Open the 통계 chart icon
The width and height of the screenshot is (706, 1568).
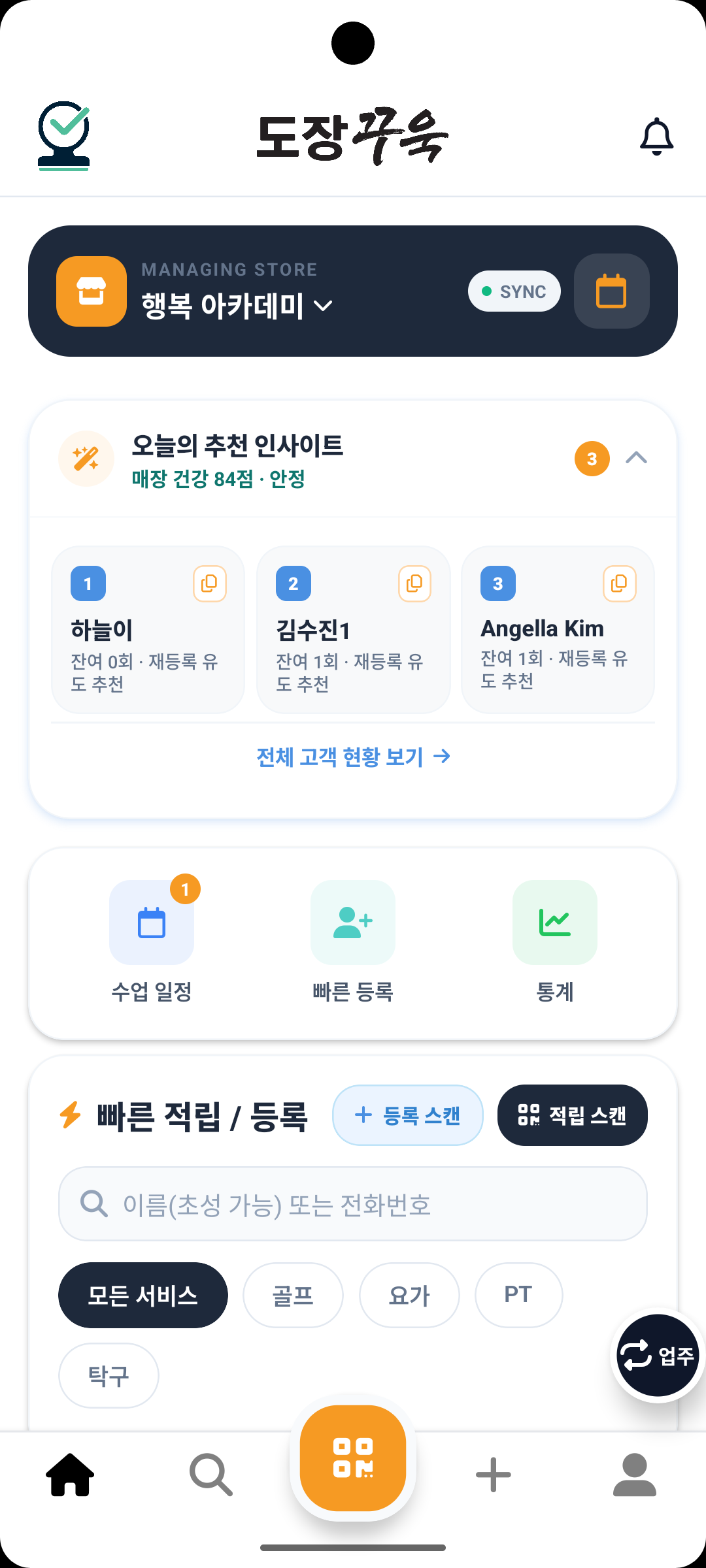tap(554, 923)
